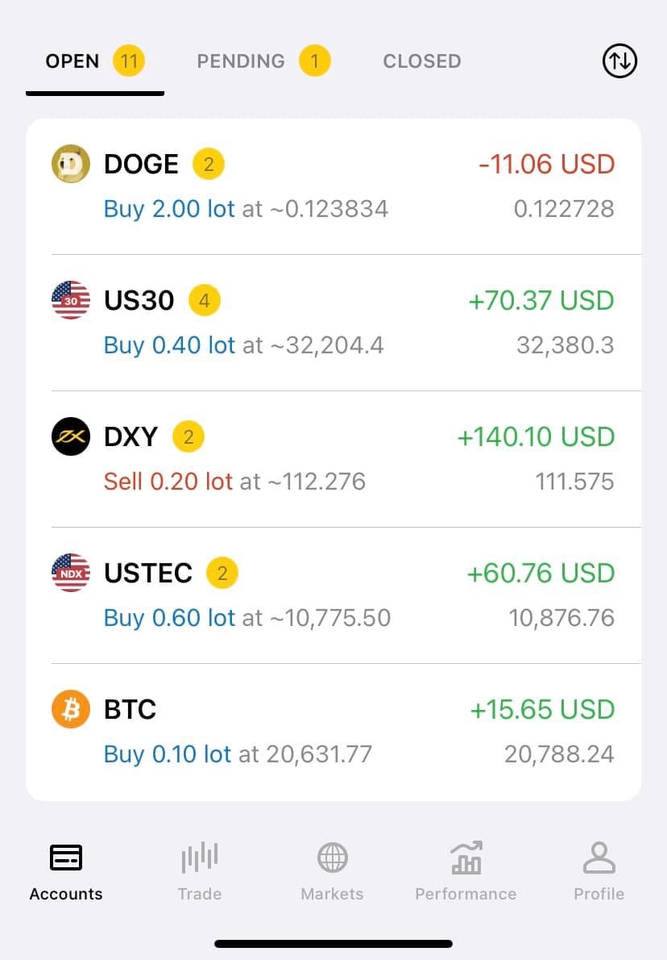Switch to the Closed orders tab
The image size is (667, 960).
pos(422,61)
